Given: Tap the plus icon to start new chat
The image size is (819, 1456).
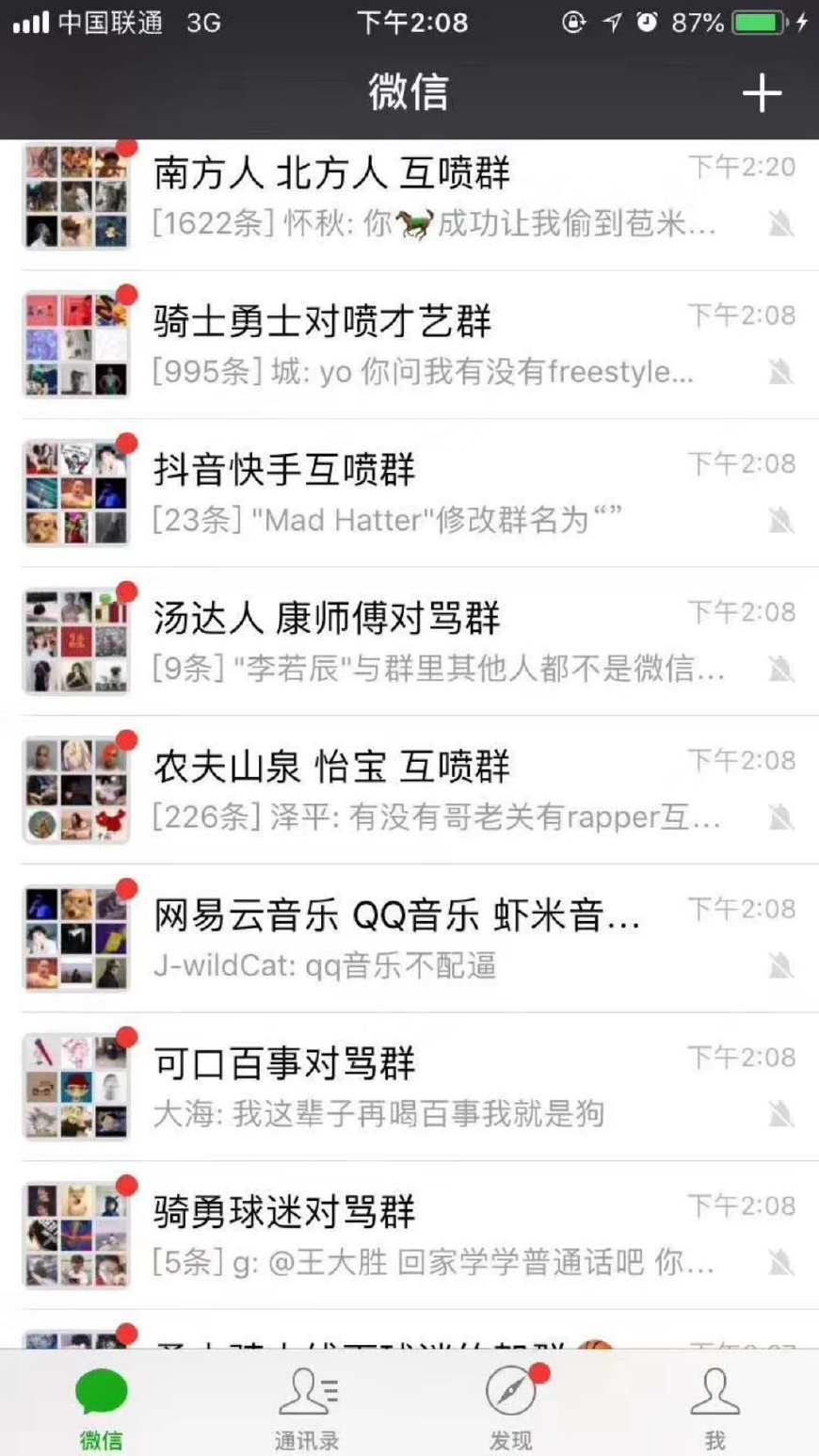Looking at the screenshot, I should pos(763,92).
